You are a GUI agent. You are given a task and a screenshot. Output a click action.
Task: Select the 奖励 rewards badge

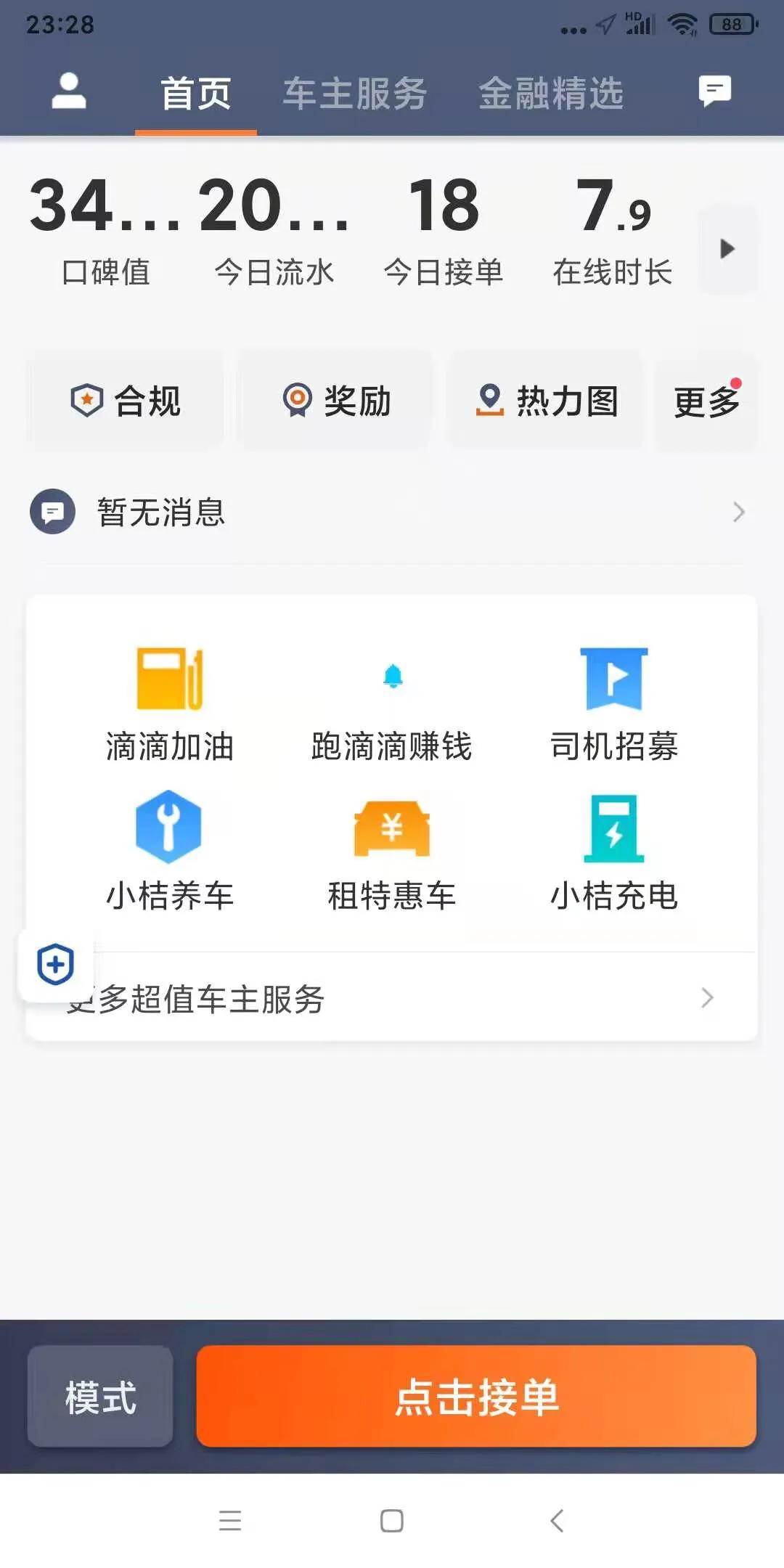coord(335,401)
